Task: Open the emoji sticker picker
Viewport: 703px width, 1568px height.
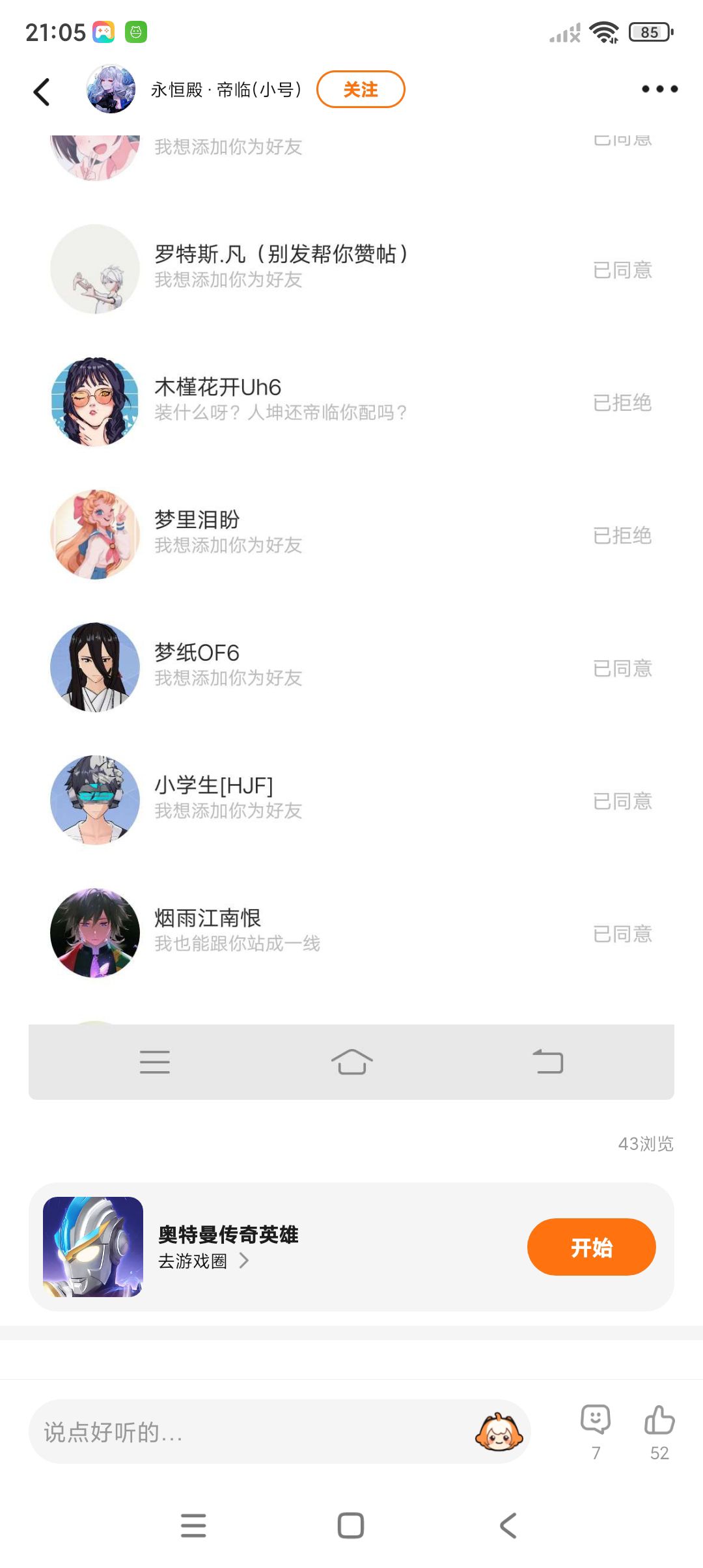Action: [x=499, y=1432]
